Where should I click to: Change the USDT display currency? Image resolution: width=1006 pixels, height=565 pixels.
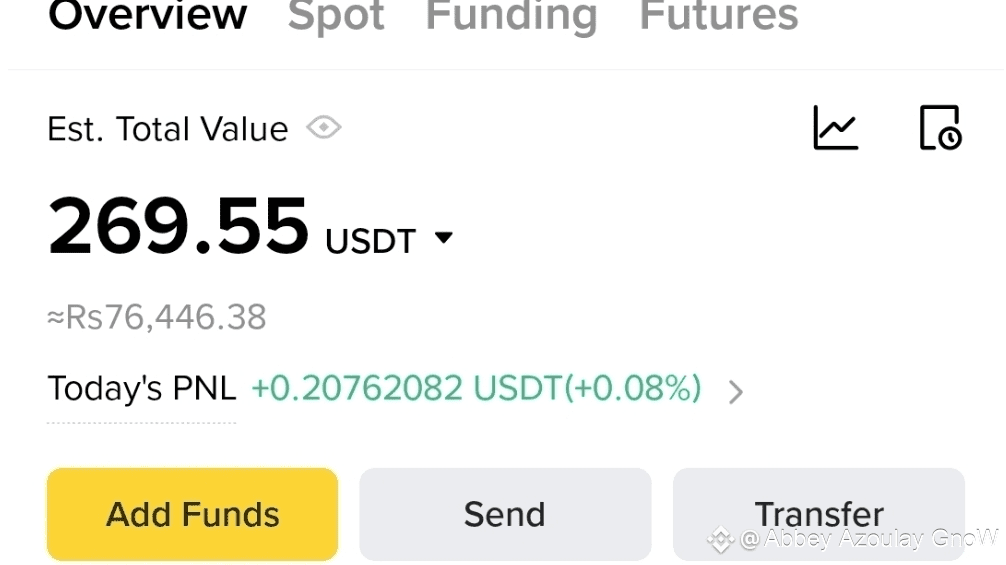(x=443, y=238)
